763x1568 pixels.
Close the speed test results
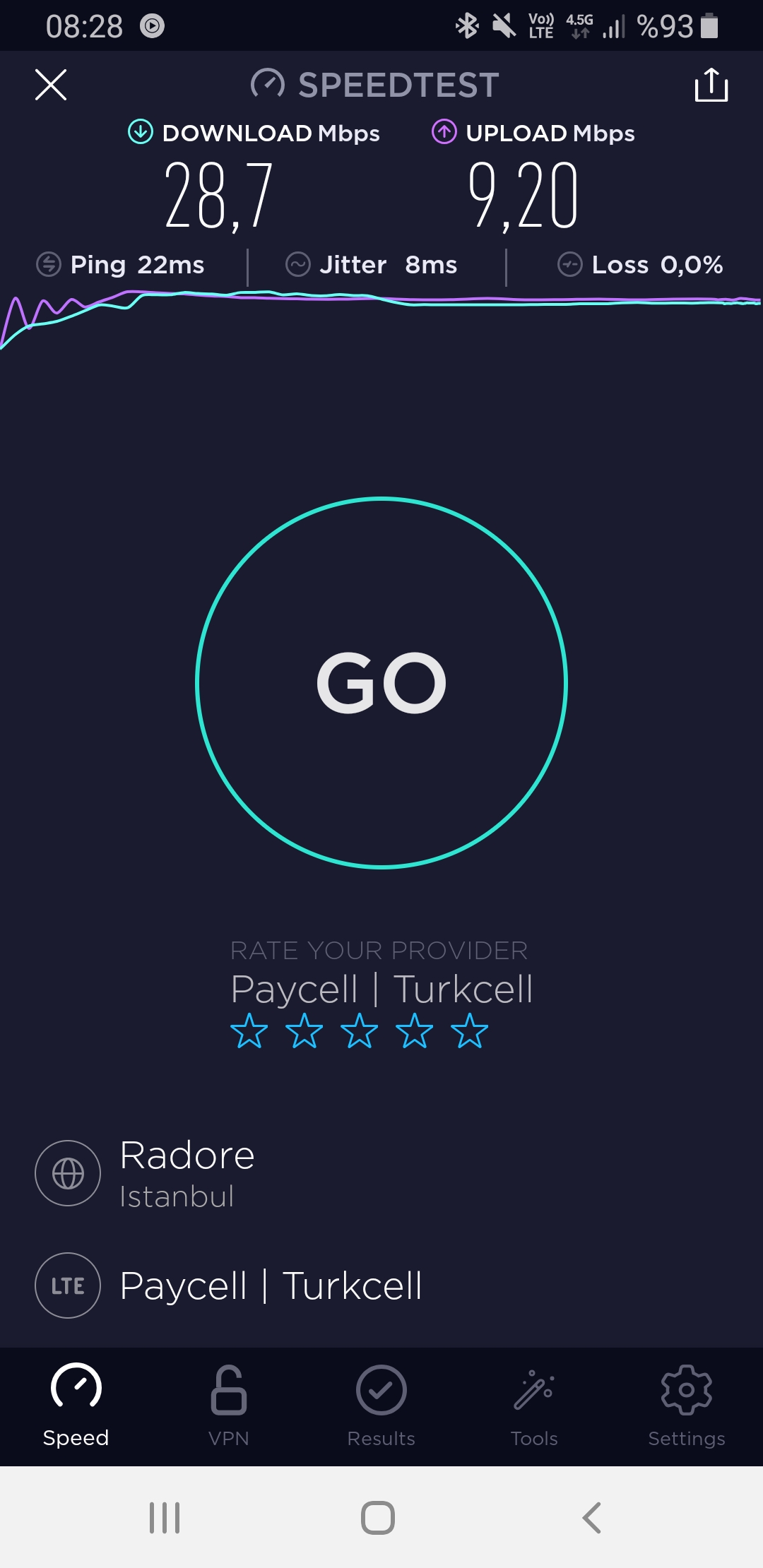tap(51, 85)
